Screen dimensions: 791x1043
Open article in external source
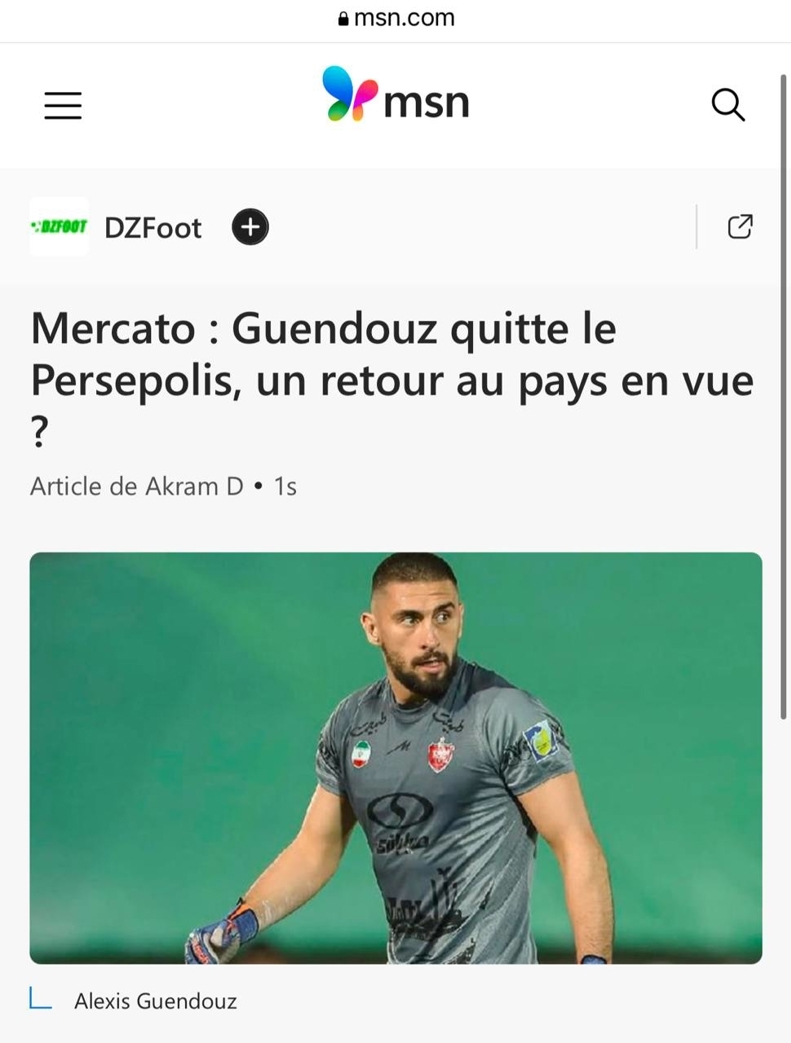(x=740, y=227)
